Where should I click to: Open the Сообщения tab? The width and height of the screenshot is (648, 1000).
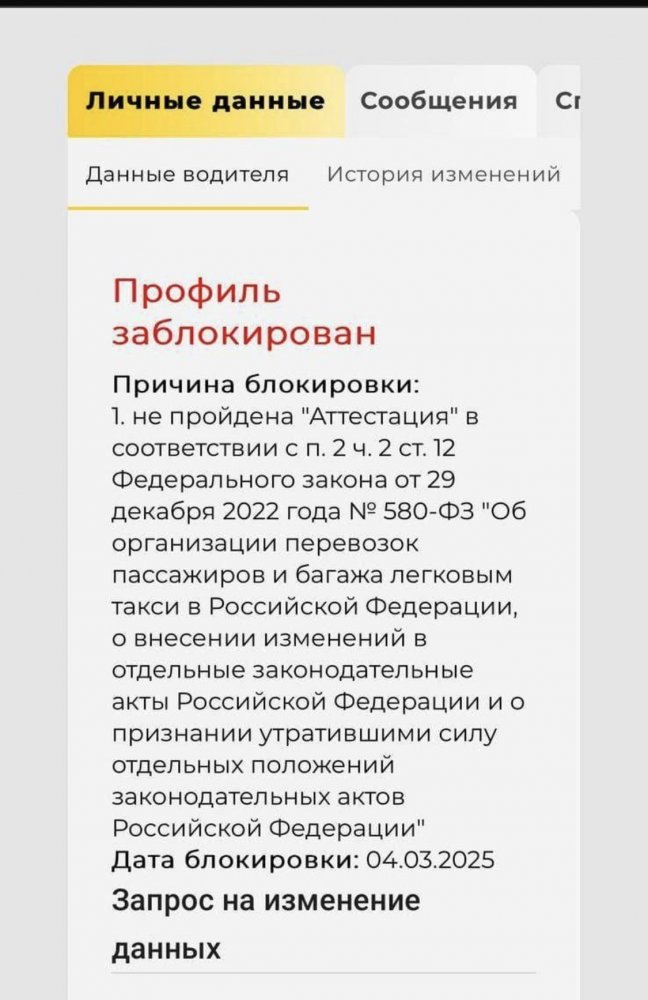coord(439,101)
